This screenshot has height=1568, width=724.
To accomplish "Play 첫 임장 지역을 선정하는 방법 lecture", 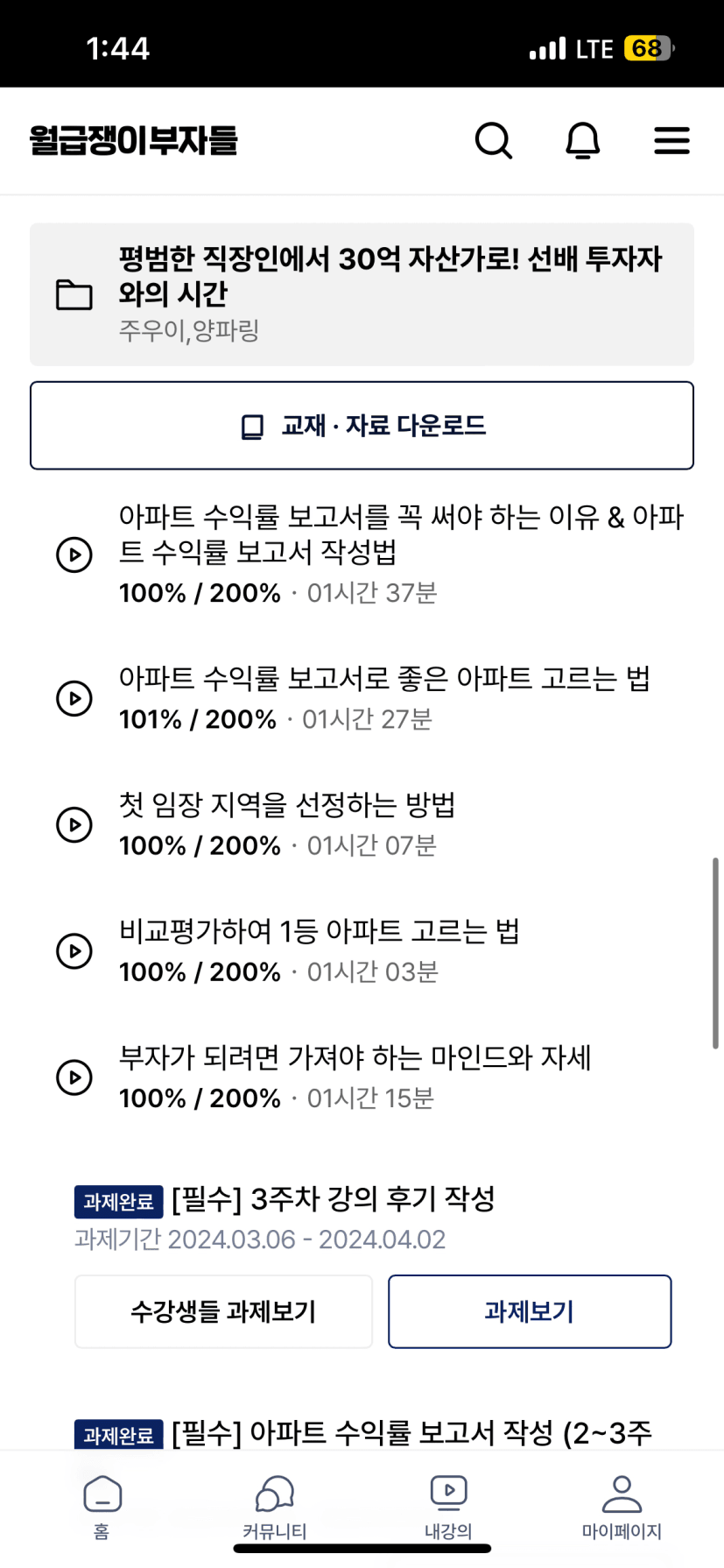I will [362, 824].
